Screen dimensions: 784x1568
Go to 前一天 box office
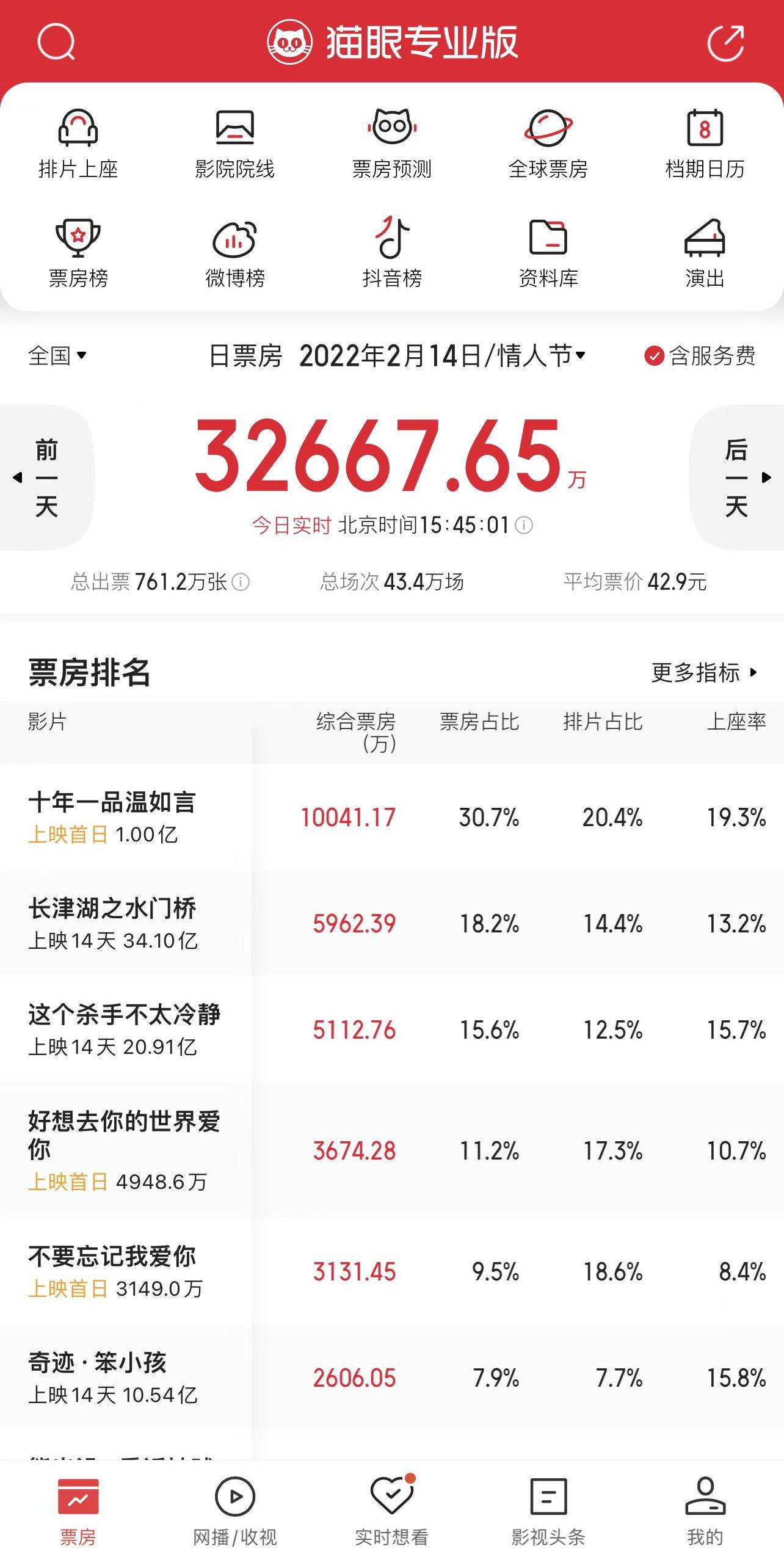coord(46,477)
